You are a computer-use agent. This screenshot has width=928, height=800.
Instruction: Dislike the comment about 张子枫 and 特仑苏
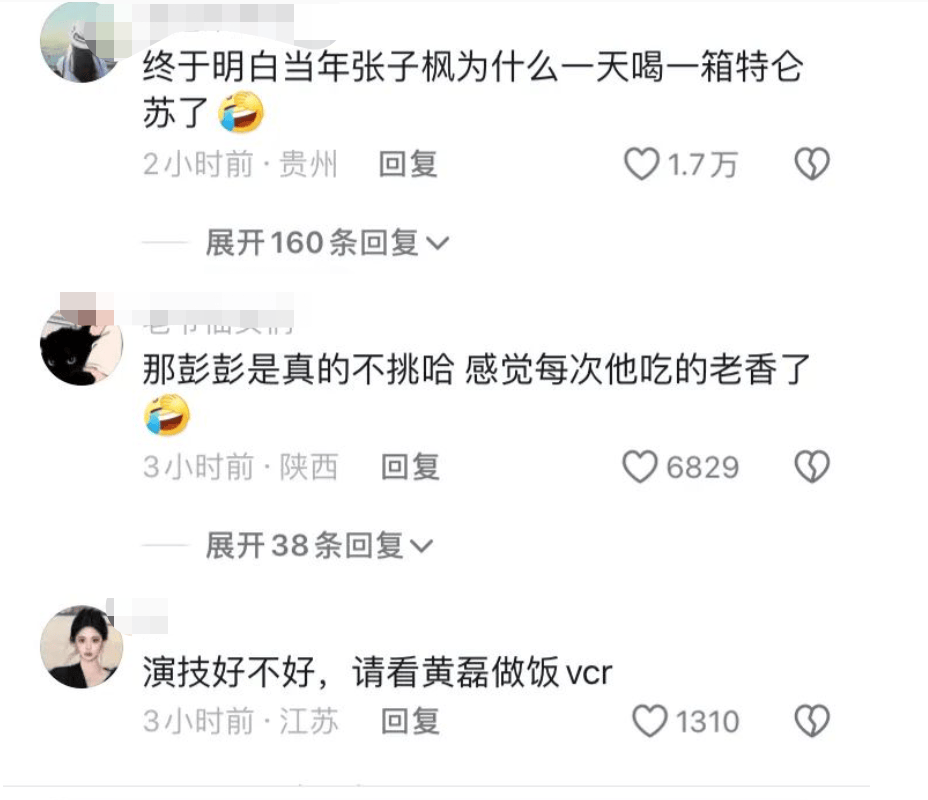pyautogui.click(x=811, y=165)
